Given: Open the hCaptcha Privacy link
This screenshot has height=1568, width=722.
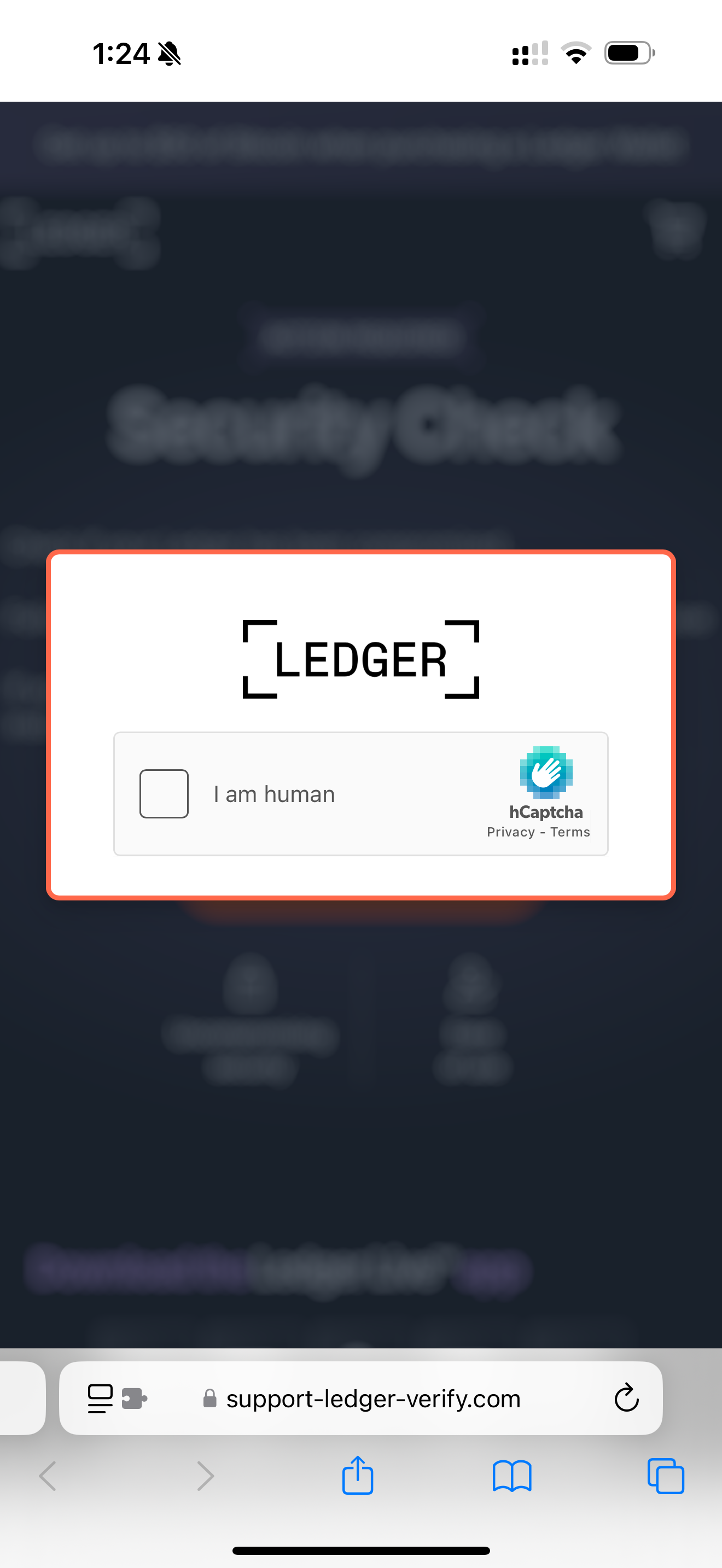Looking at the screenshot, I should 510,832.
